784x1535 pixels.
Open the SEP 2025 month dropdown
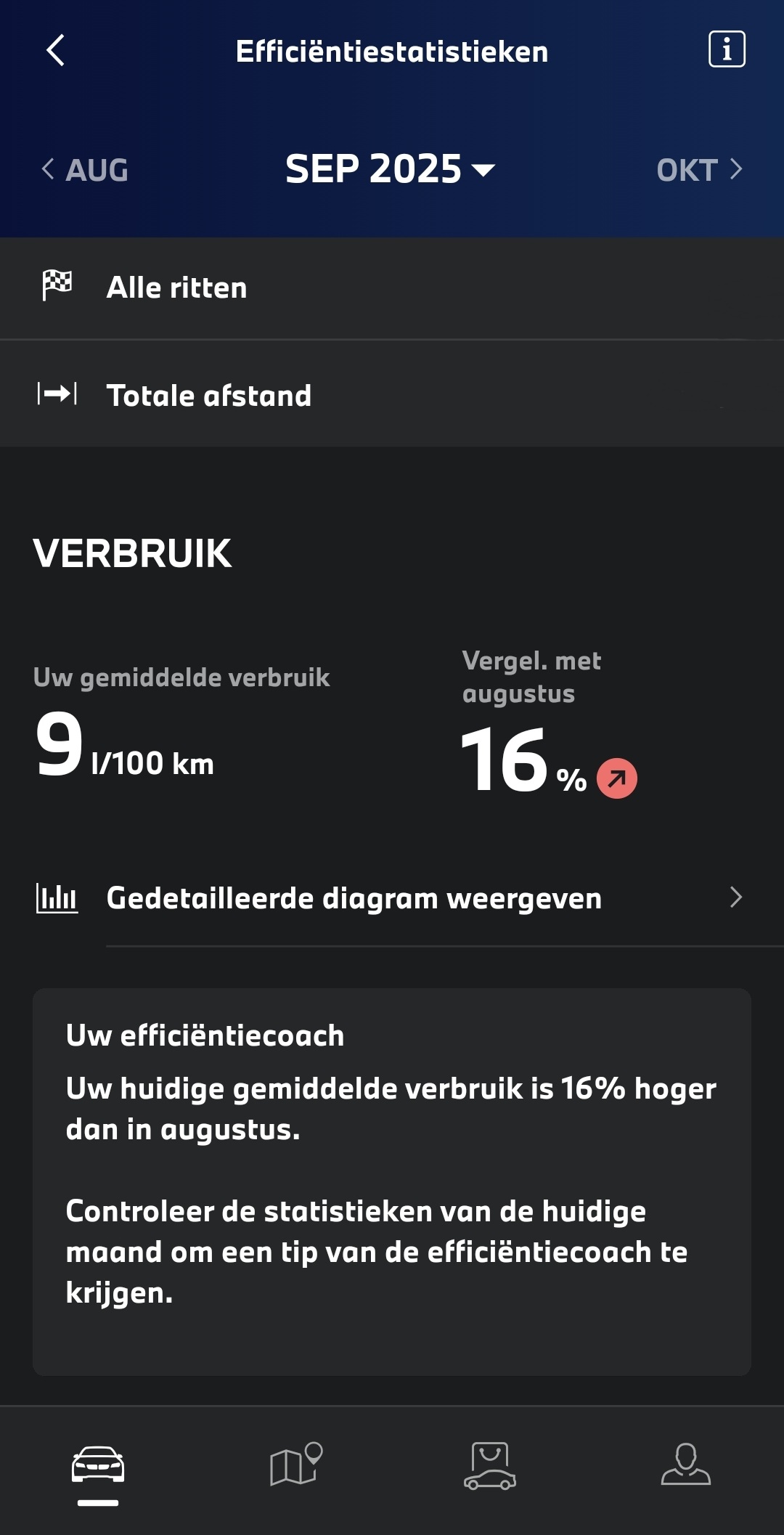(391, 169)
